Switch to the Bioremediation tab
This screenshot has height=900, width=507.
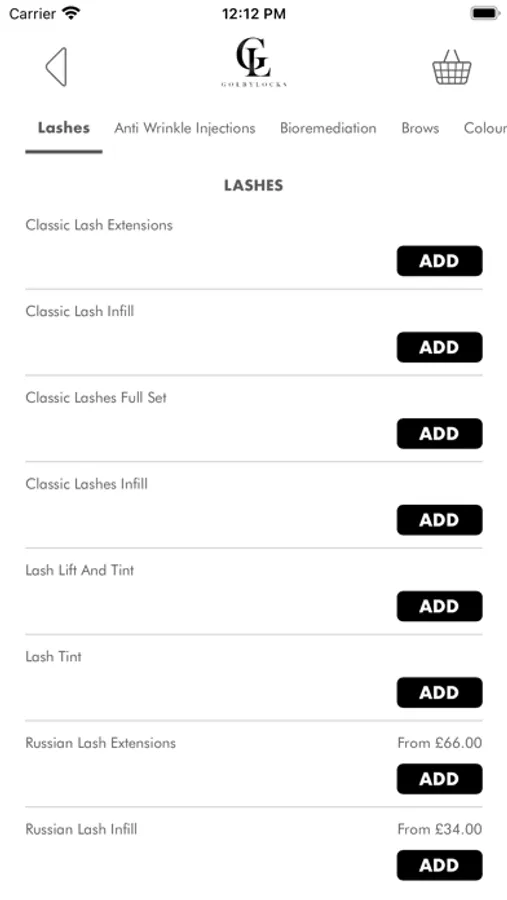coord(328,128)
